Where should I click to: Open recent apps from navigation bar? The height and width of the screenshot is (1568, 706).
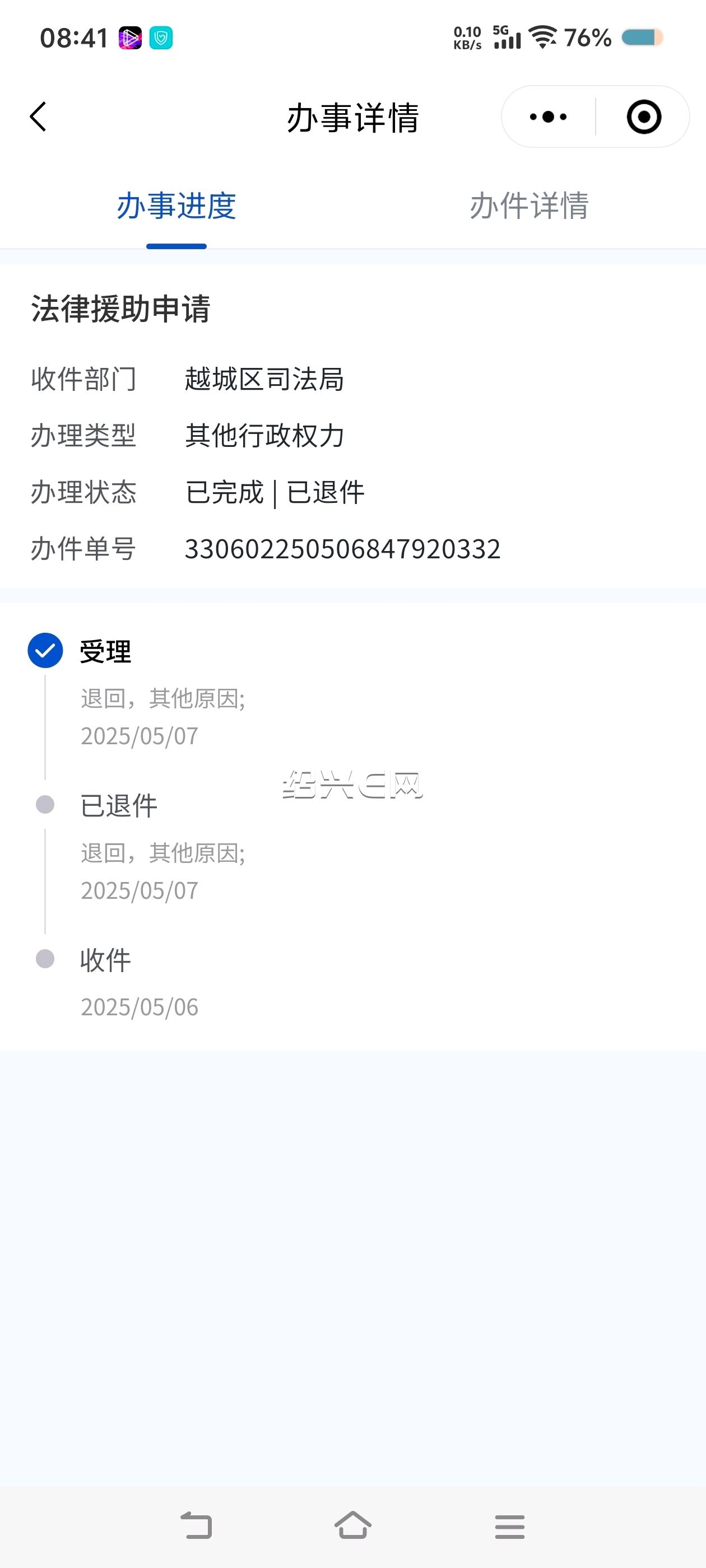[509, 1526]
